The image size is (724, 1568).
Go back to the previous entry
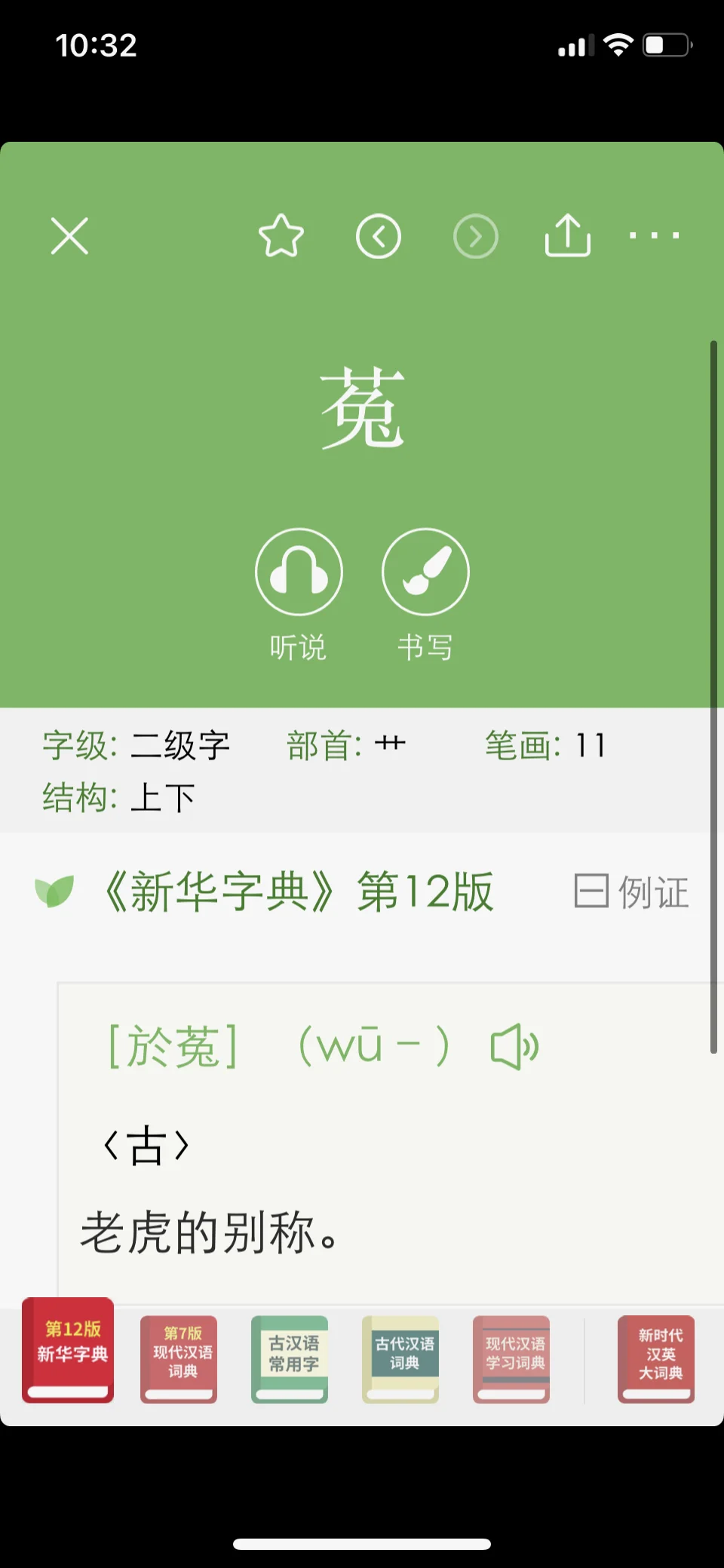coord(379,237)
